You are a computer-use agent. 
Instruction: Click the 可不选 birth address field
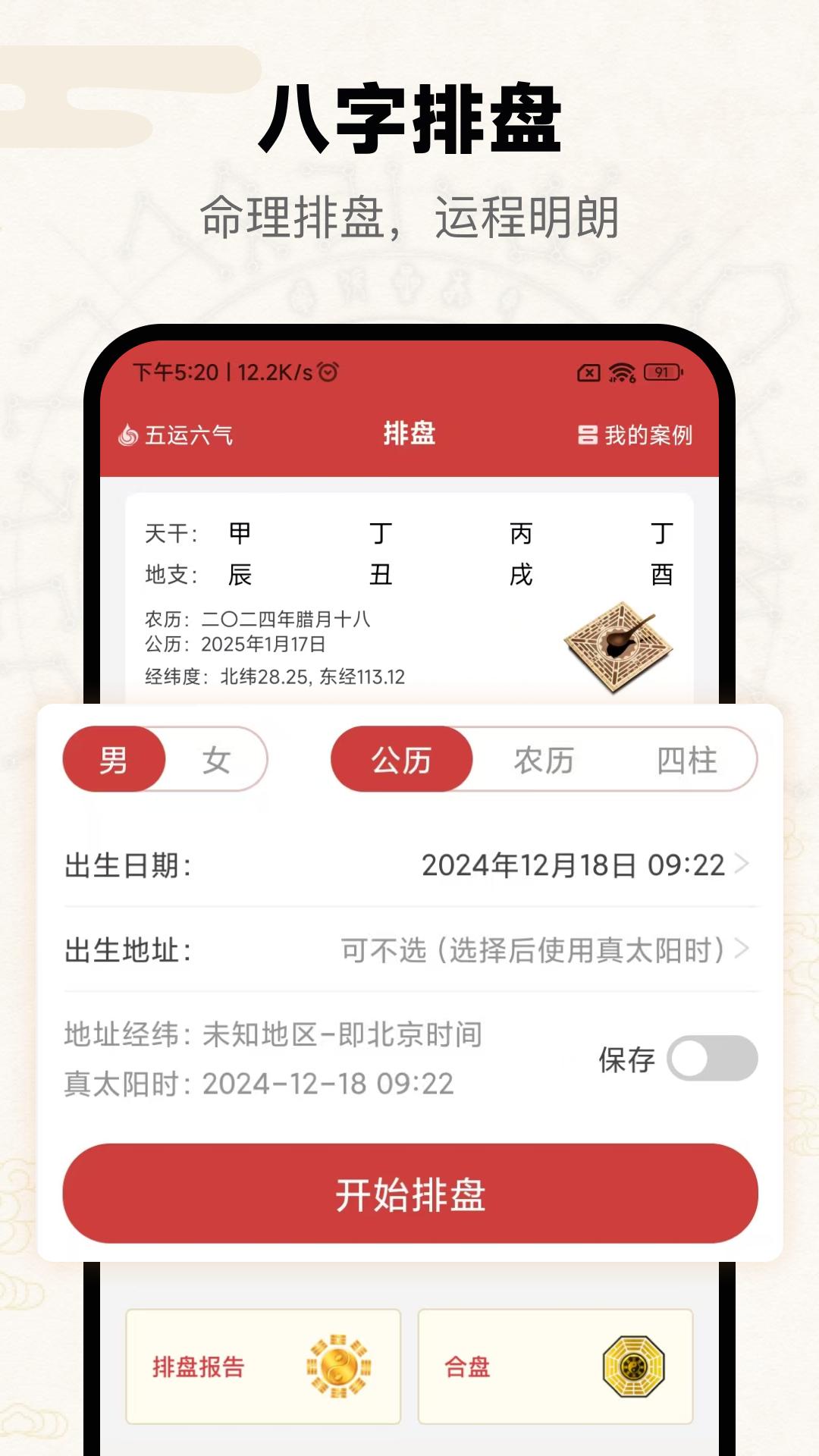click(531, 950)
